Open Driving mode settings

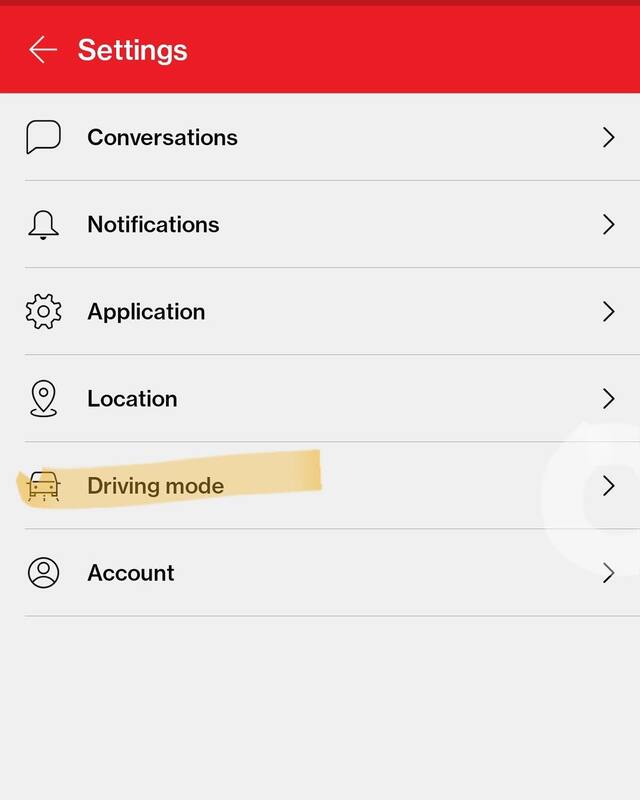click(x=155, y=486)
